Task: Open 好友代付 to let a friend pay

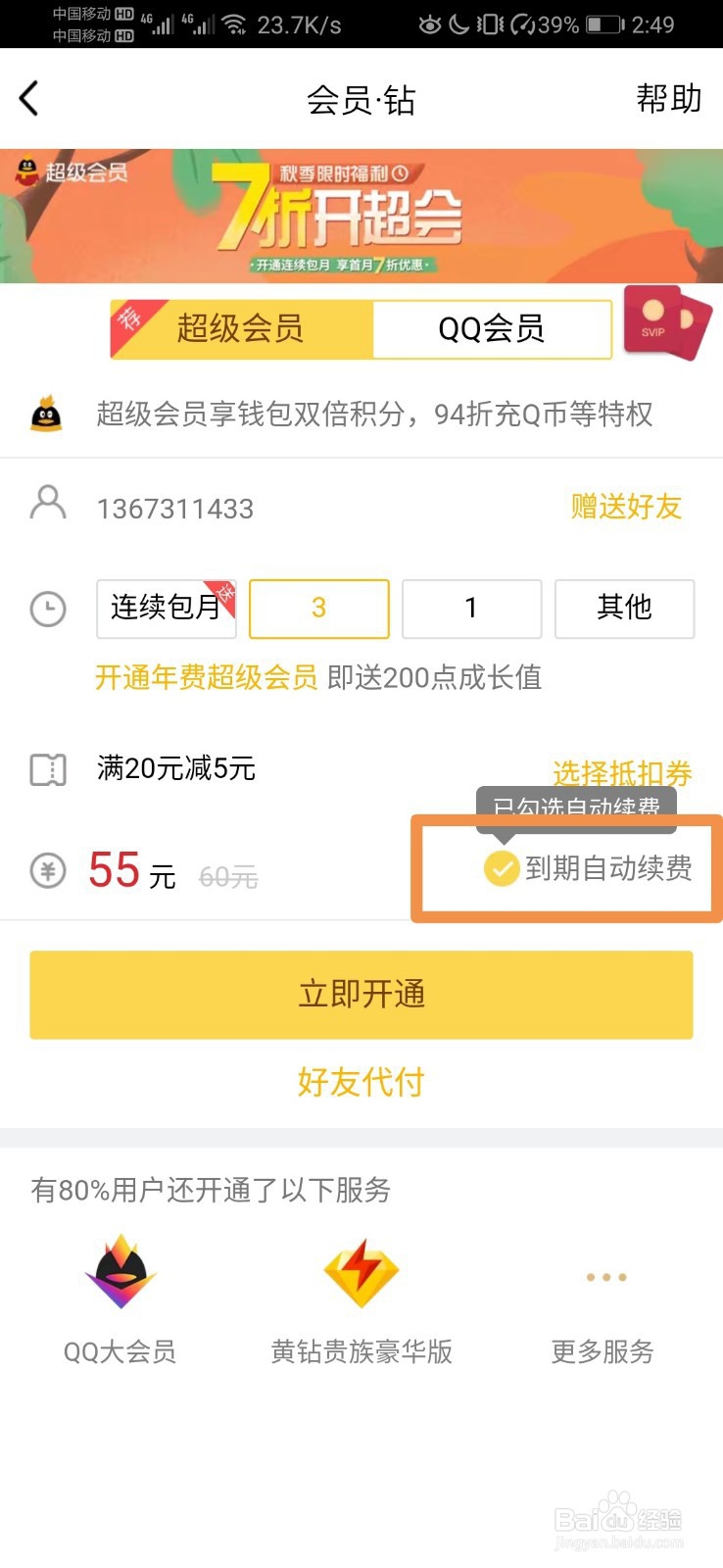Action: 361,1083
